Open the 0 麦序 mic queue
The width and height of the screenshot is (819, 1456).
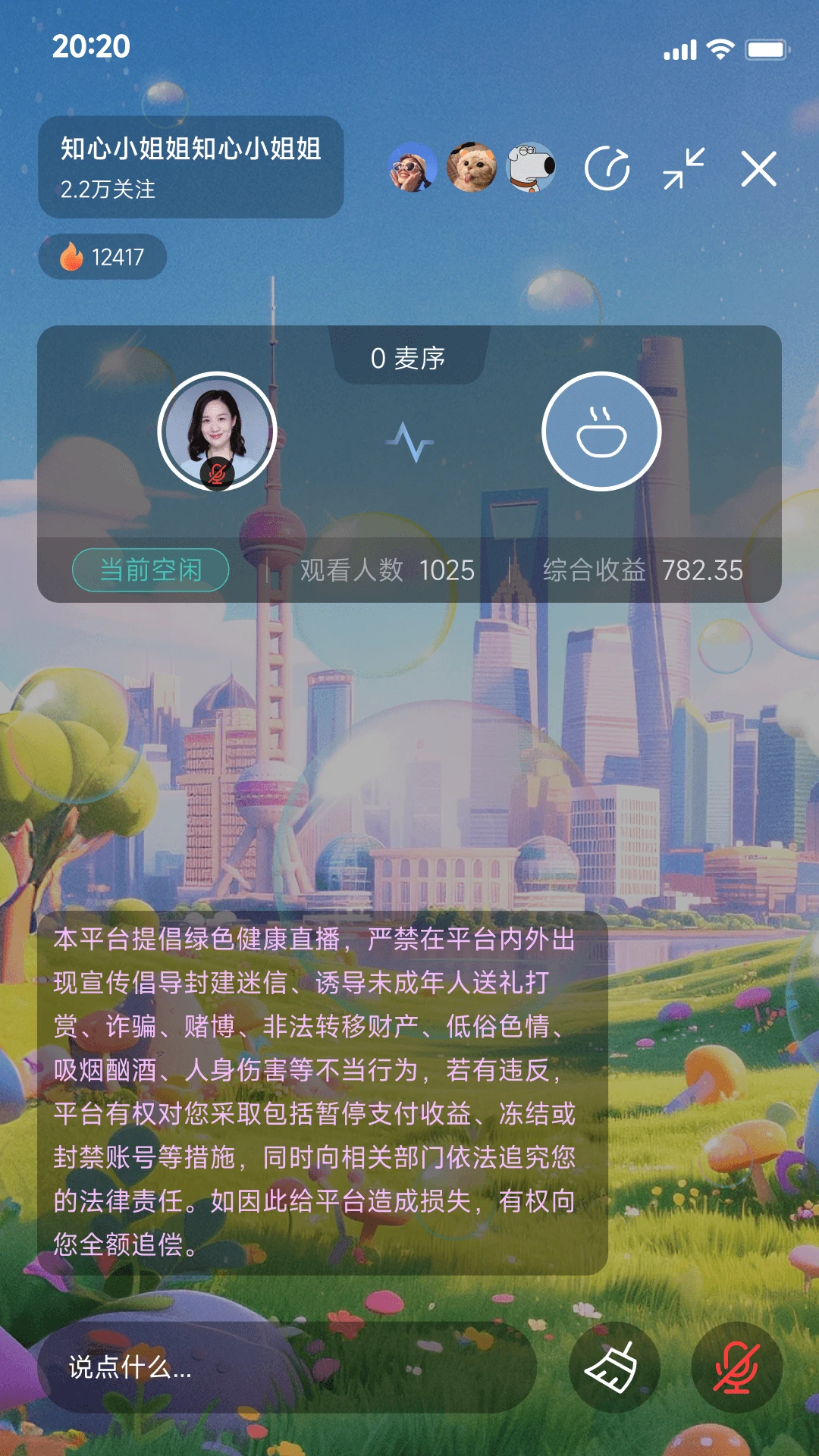(409, 356)
